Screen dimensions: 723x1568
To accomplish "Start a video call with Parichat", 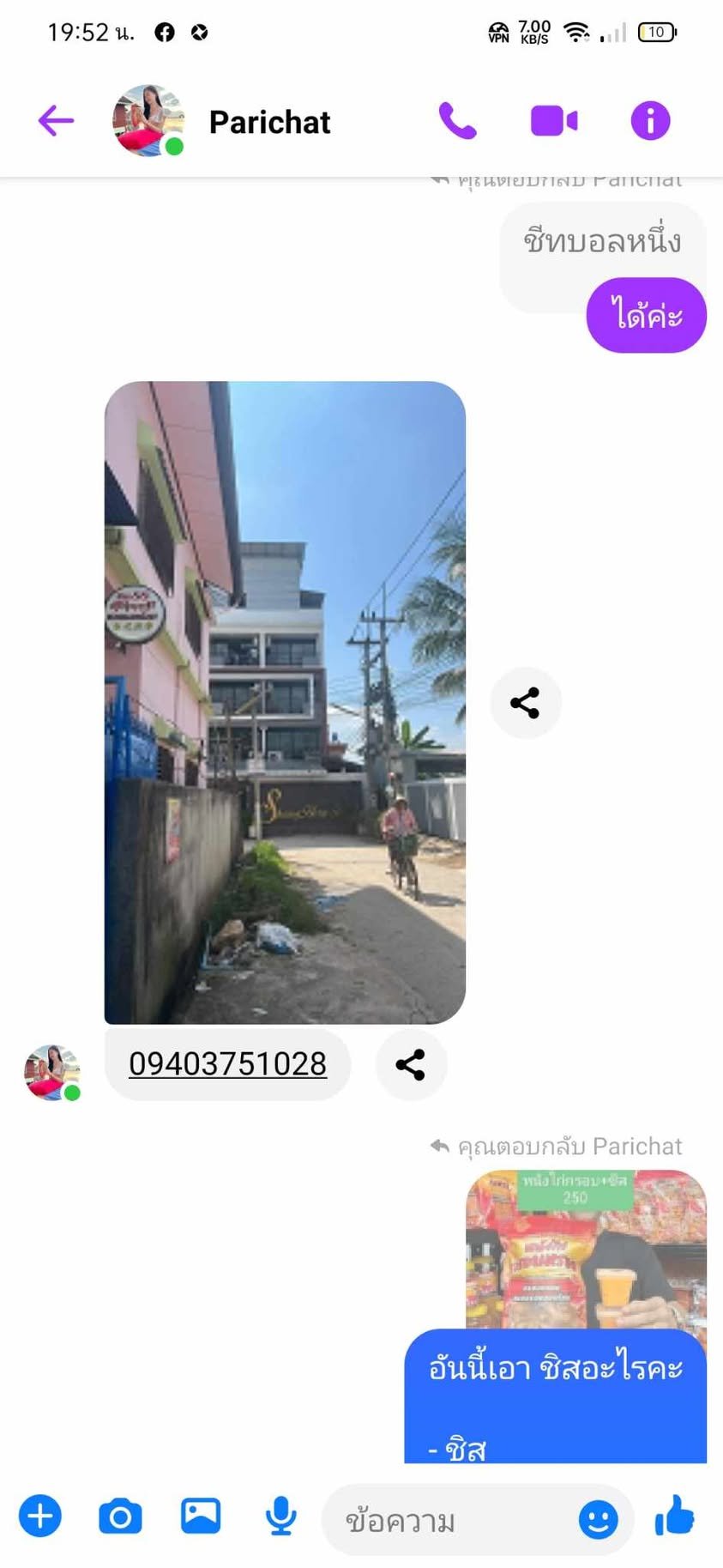I will coord(554,121).
